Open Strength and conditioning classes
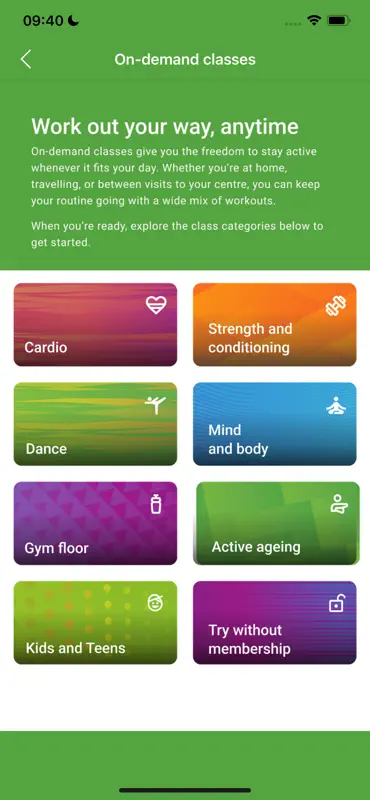 click(275, 324)
